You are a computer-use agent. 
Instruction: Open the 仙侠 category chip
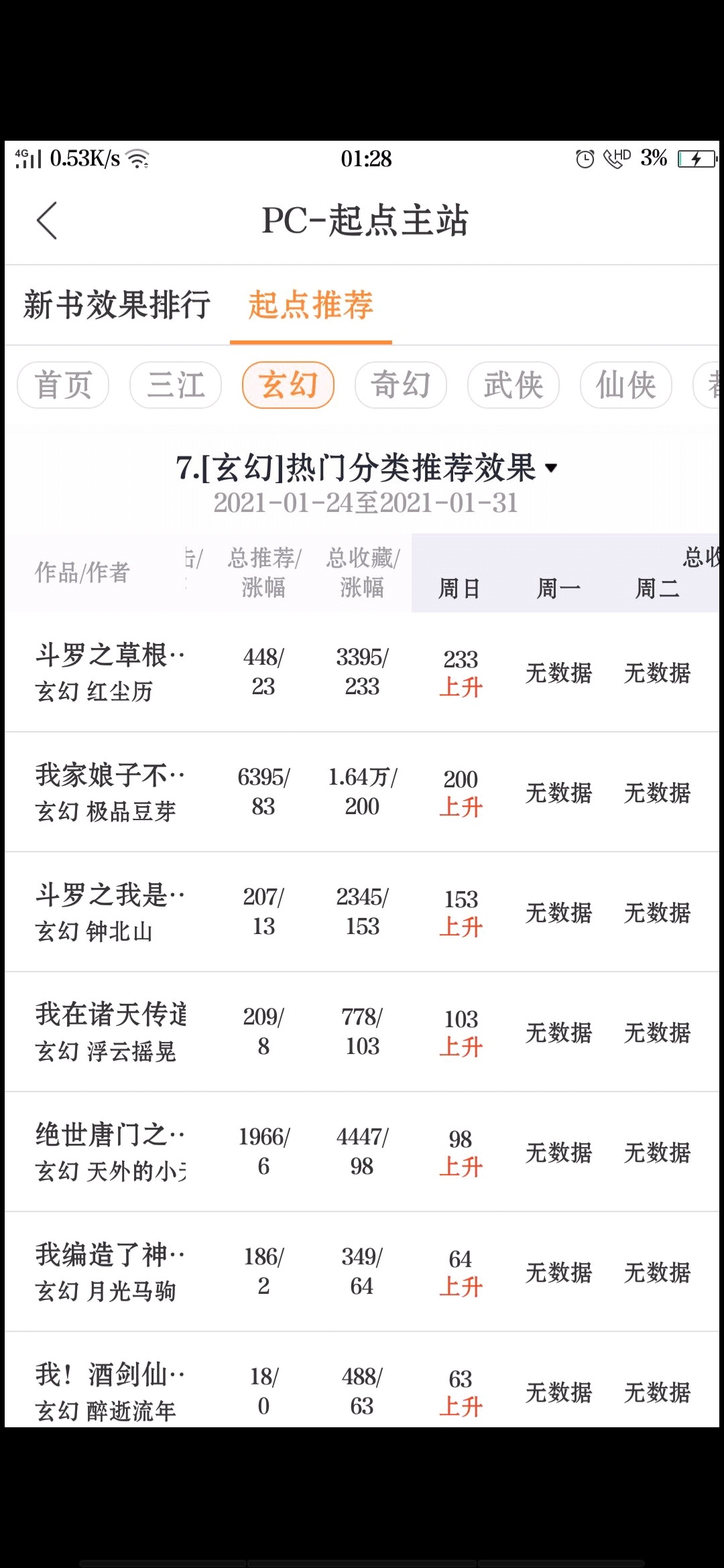(626, 385)
